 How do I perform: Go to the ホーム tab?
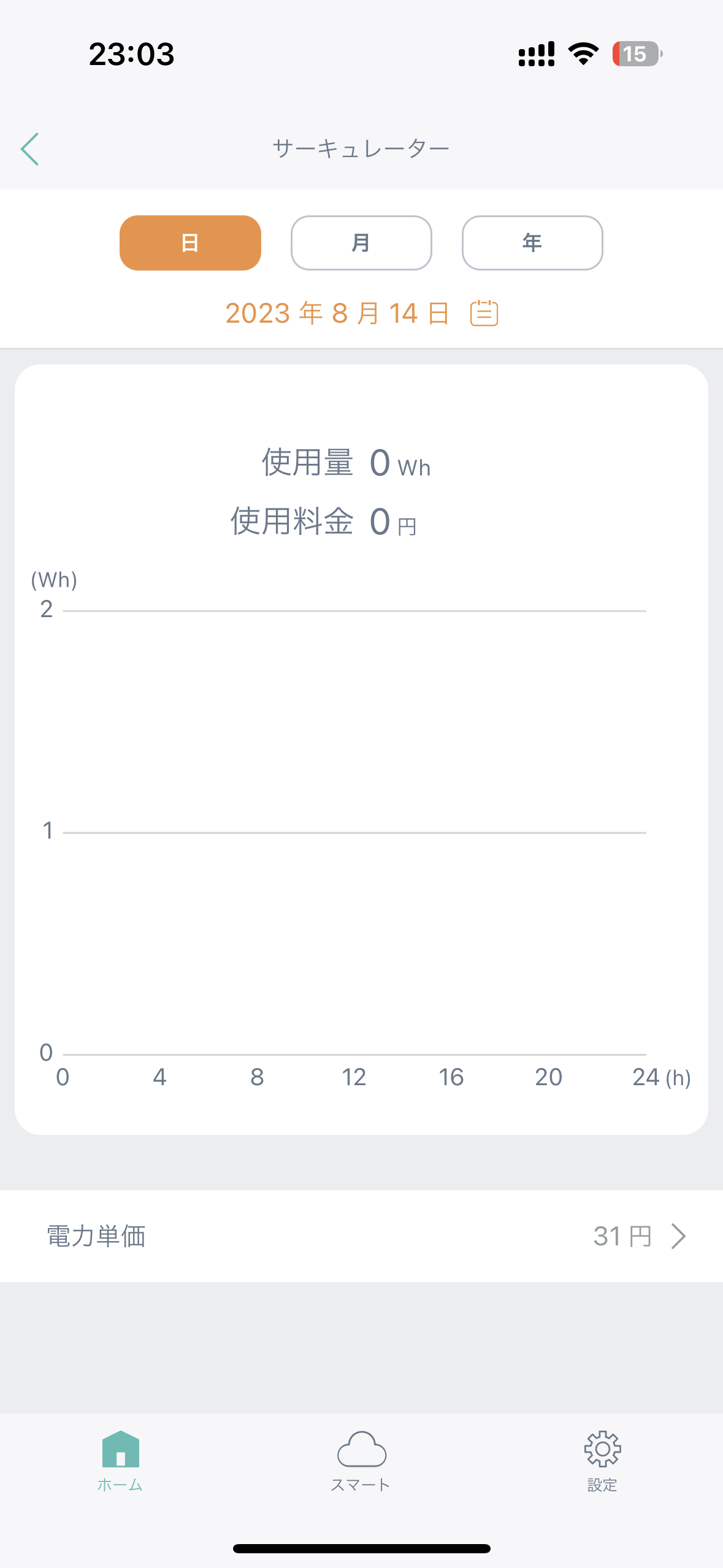coord(120,1462)
